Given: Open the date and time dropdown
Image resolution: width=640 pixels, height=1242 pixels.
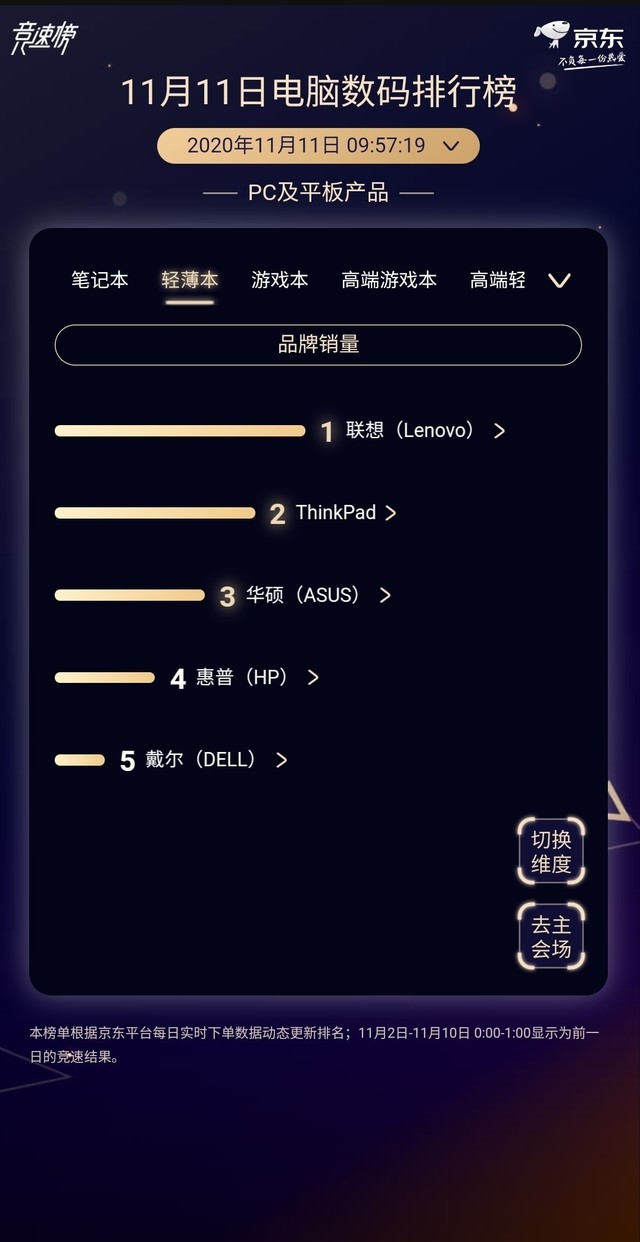Looking at the screenshot, I should tap(318, 146).
